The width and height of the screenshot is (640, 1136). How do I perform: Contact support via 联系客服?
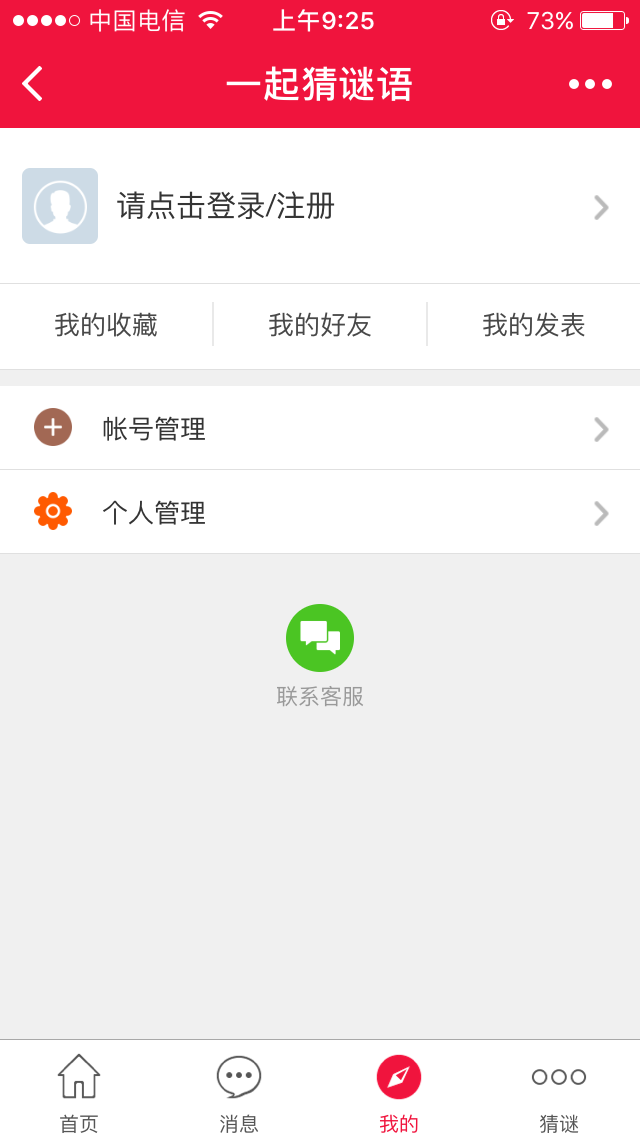(x=320, y=655)
